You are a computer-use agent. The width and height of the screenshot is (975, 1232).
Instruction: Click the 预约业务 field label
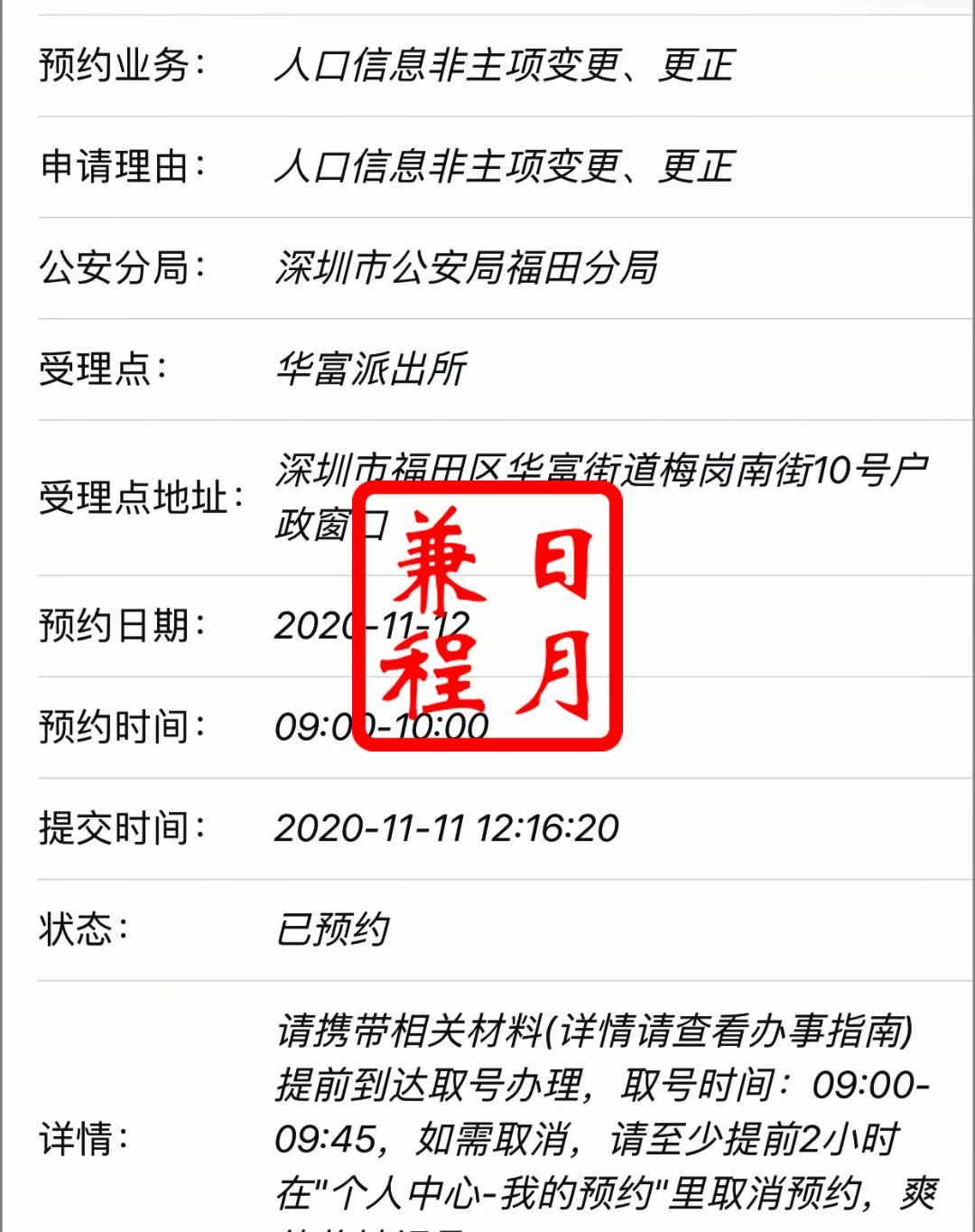pyautogui.click(x=117, y=63)
